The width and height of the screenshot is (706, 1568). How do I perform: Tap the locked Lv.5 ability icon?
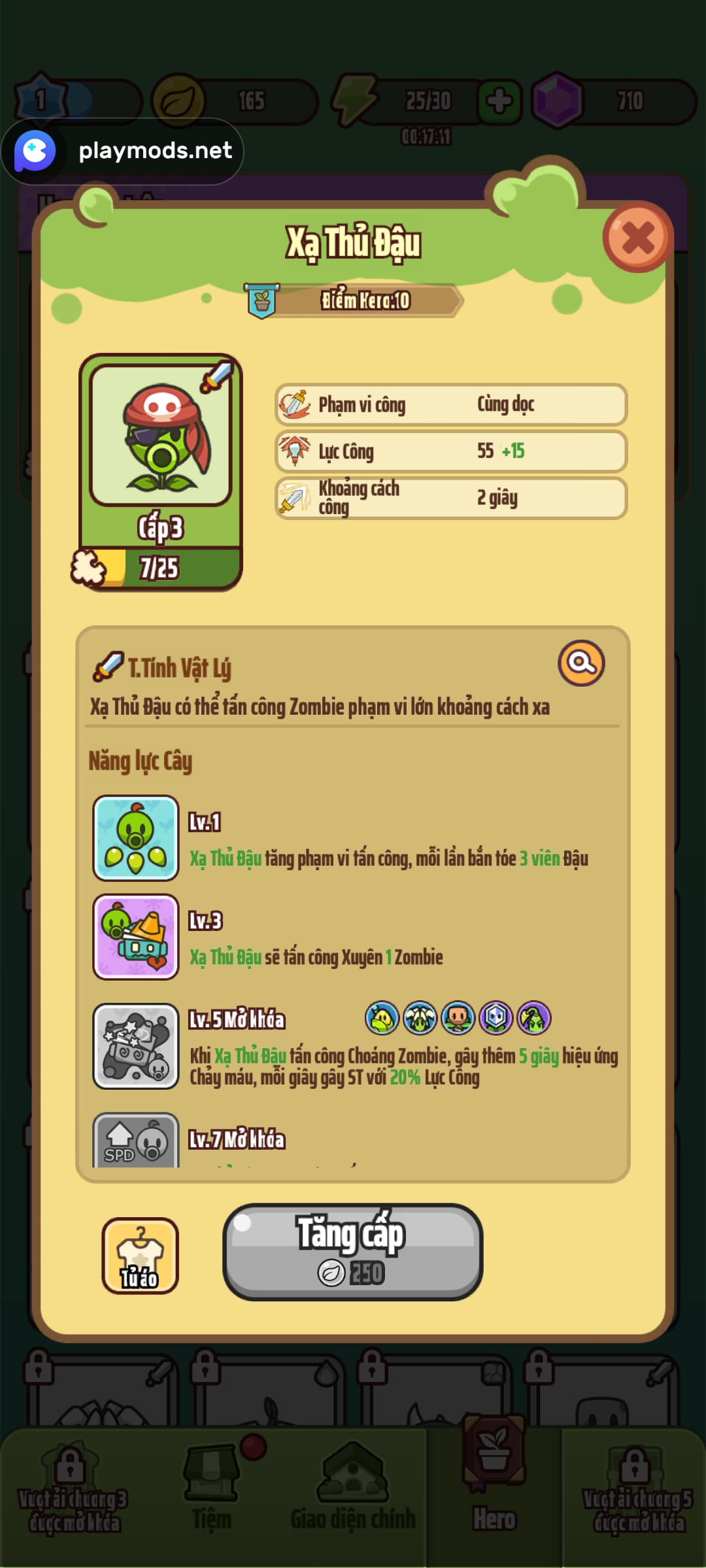[x=136, y=1046]
